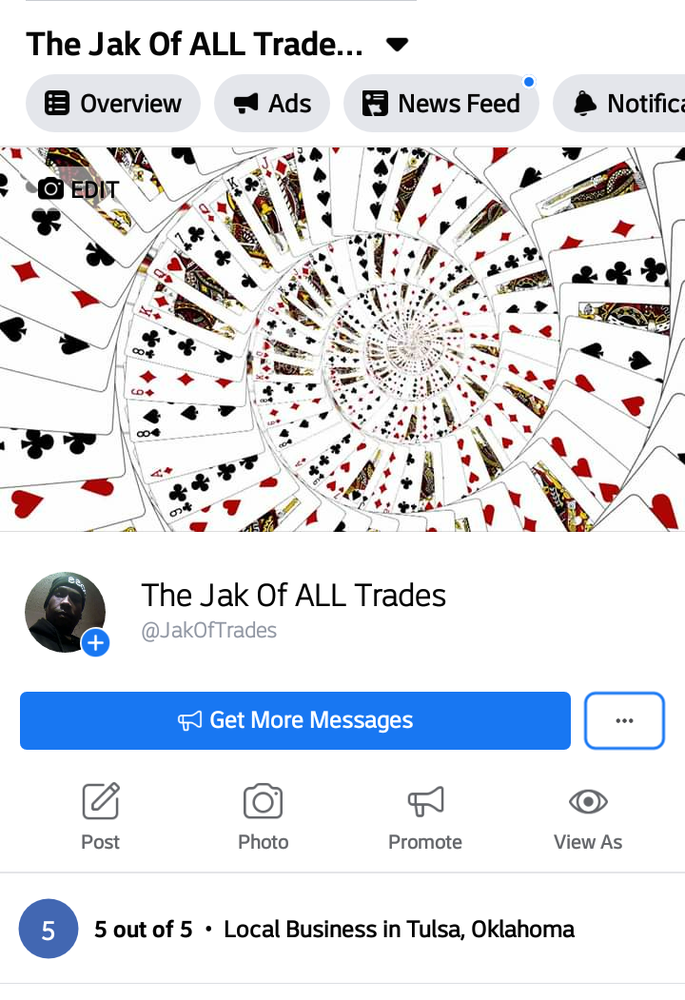Screen dimensions: 685x1000
Task: Switch to the News Feed tab
Action: pos(441,104)
